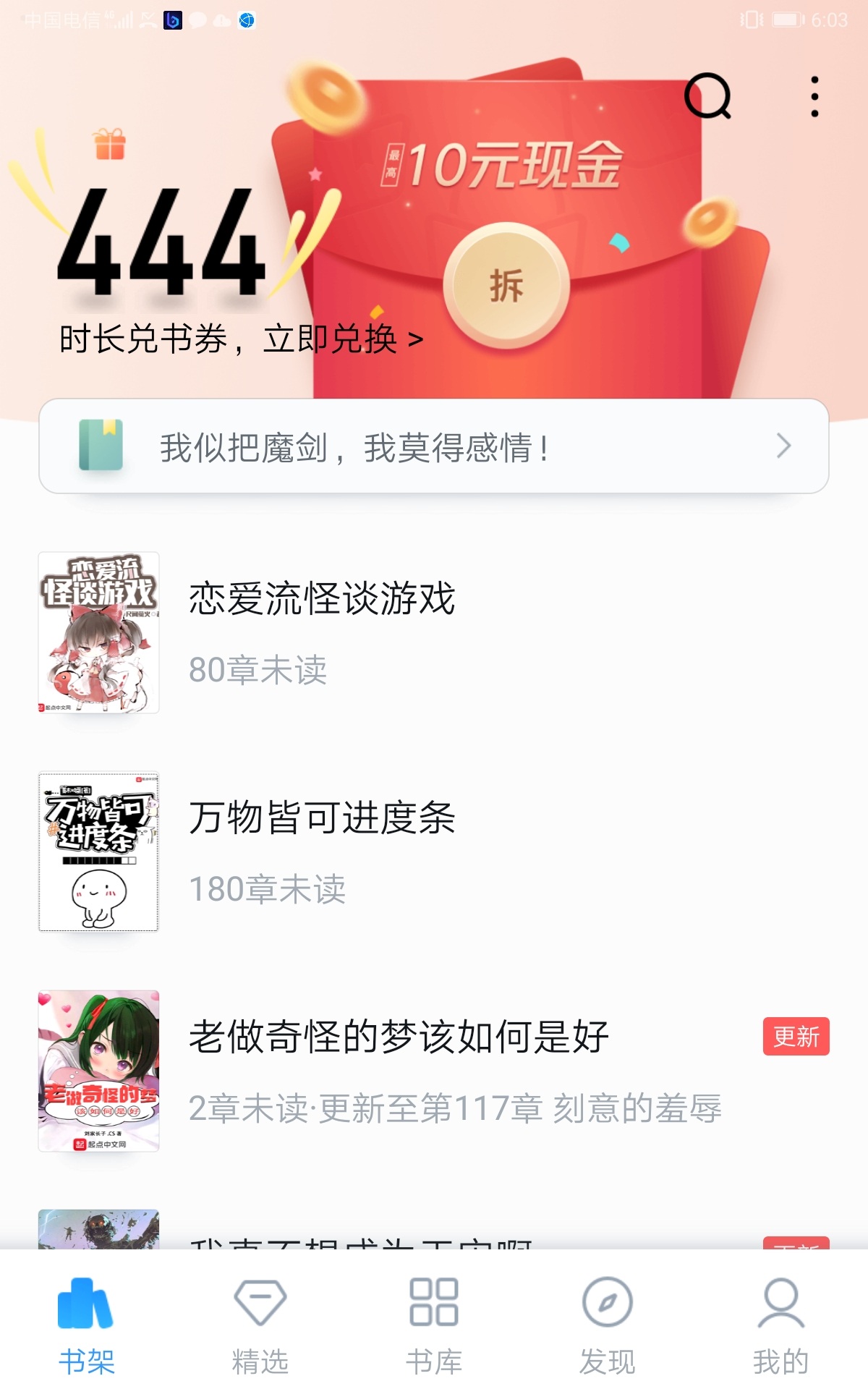Image resolution: width=868 pixels, height=1389 pixels.
Task: Open the three-dot overflow menu
Action: coord(814,96)
